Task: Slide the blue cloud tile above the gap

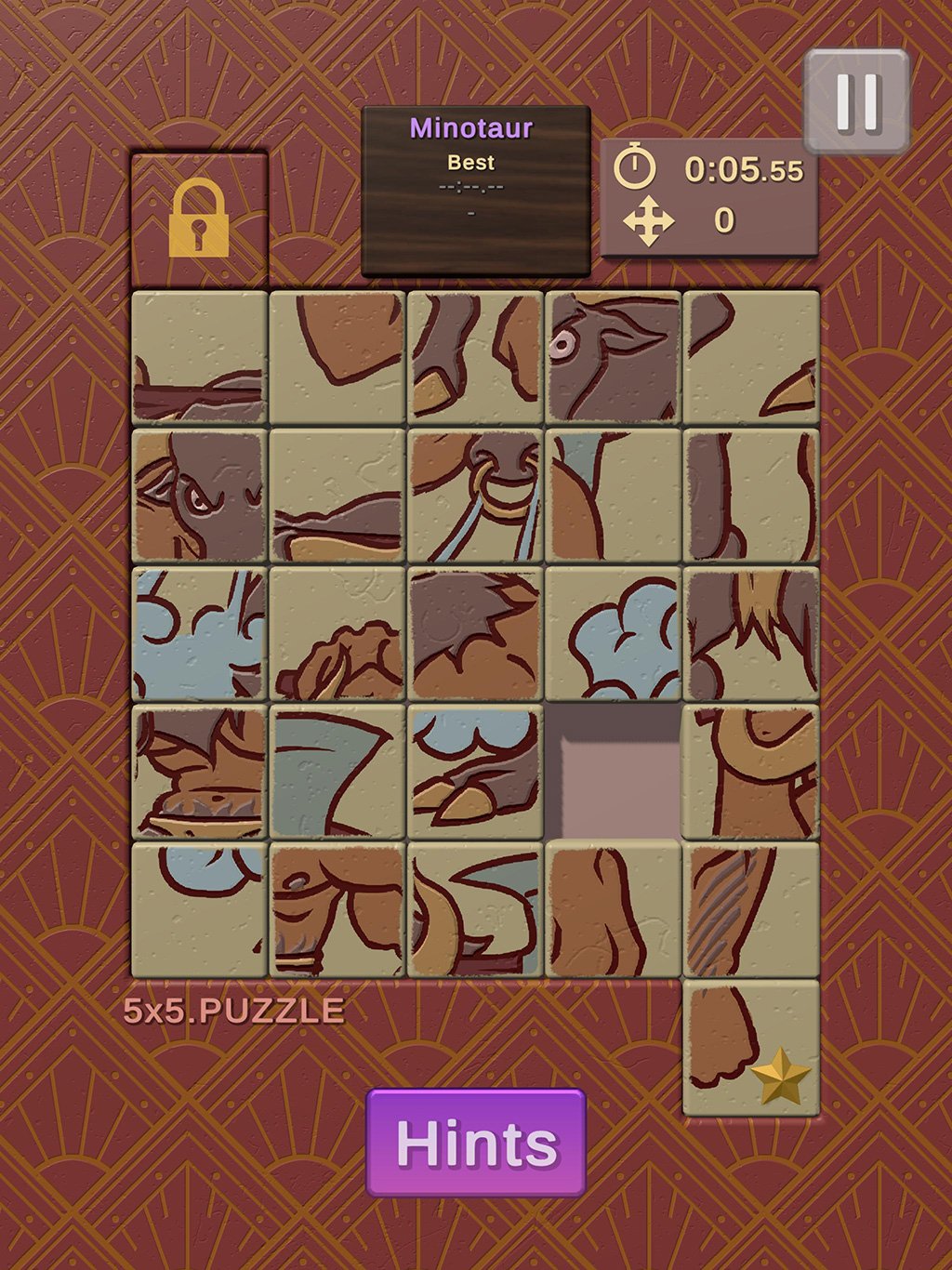Action: (x=614, y=634)
